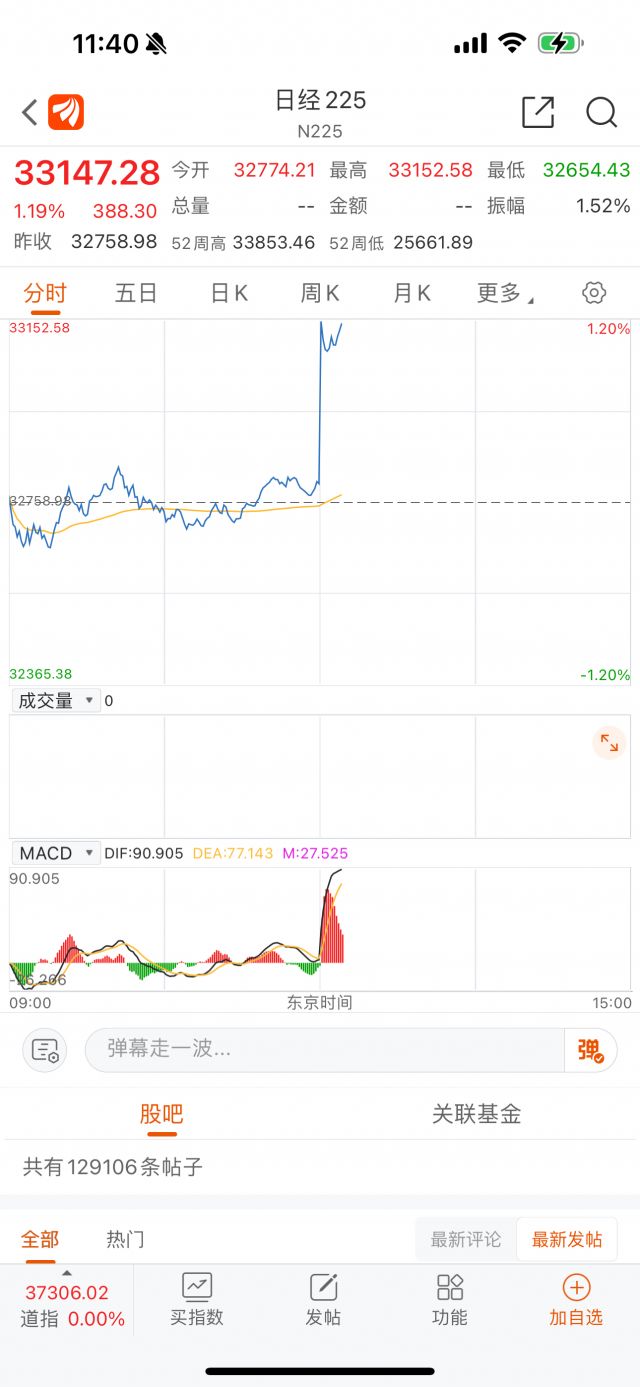This screenshot has height=1387, width=640.
Task: Switch to the 关联基金 tab
Action: click(x=476, y=1114)
